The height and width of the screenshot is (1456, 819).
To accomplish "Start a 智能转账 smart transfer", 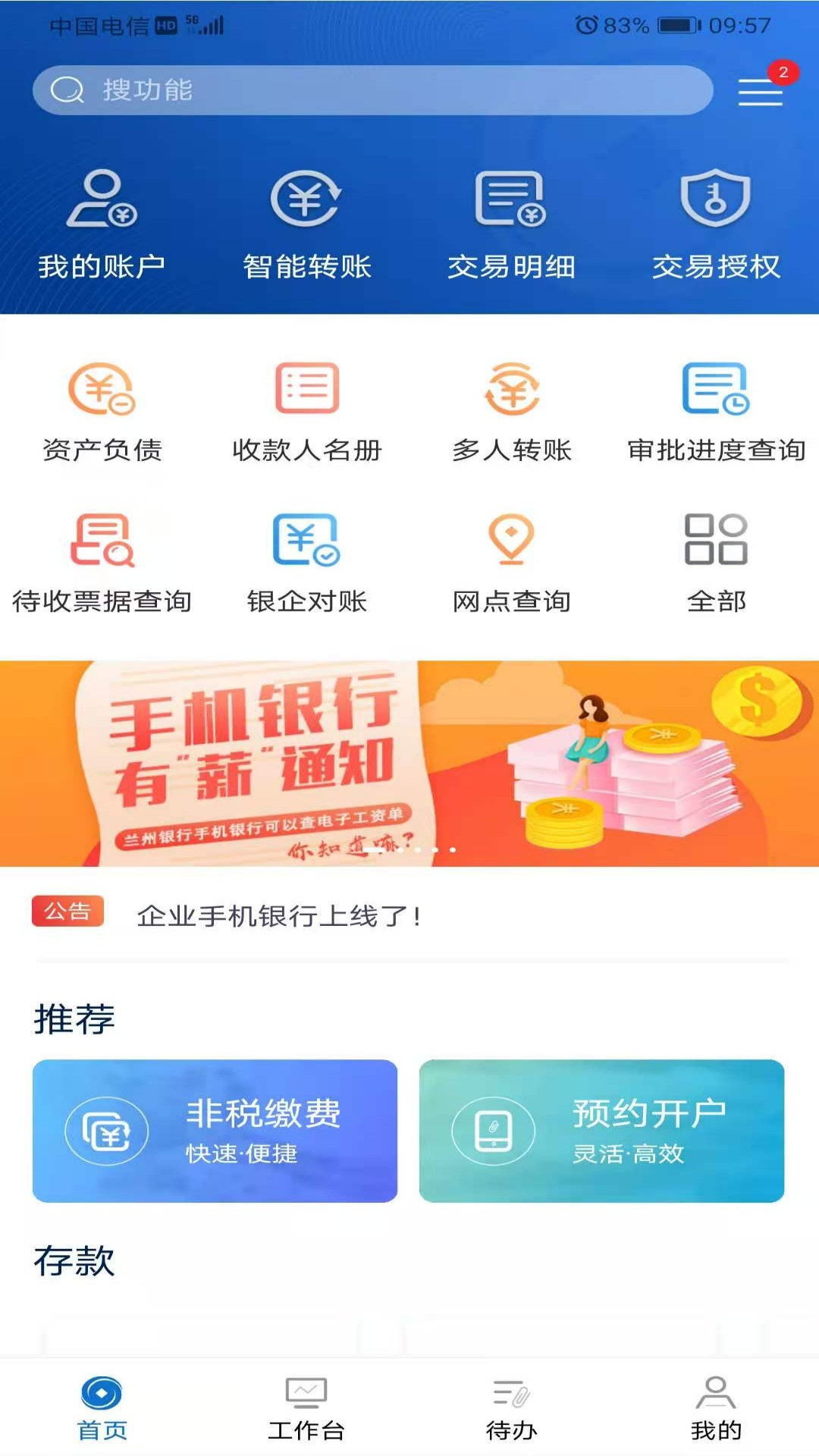I will (x=307, y=224).
